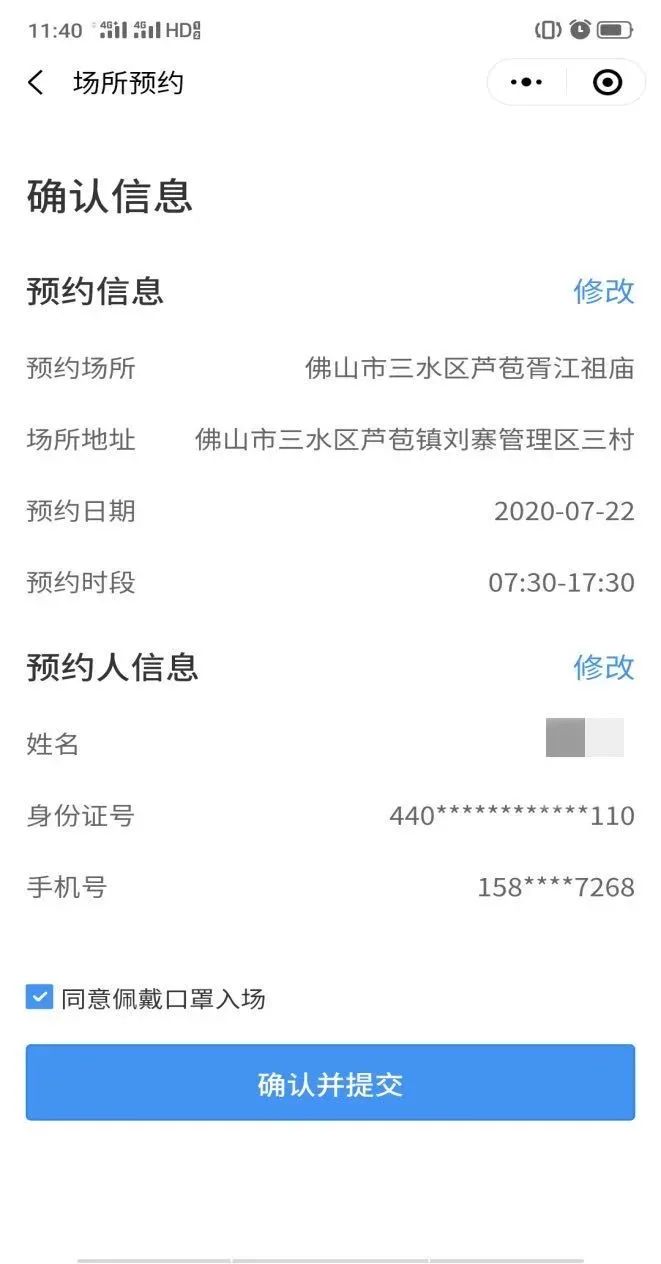Close the mini program via circle icon
The width and height of the screenshot is (661, 1264).
click(607, 83)
